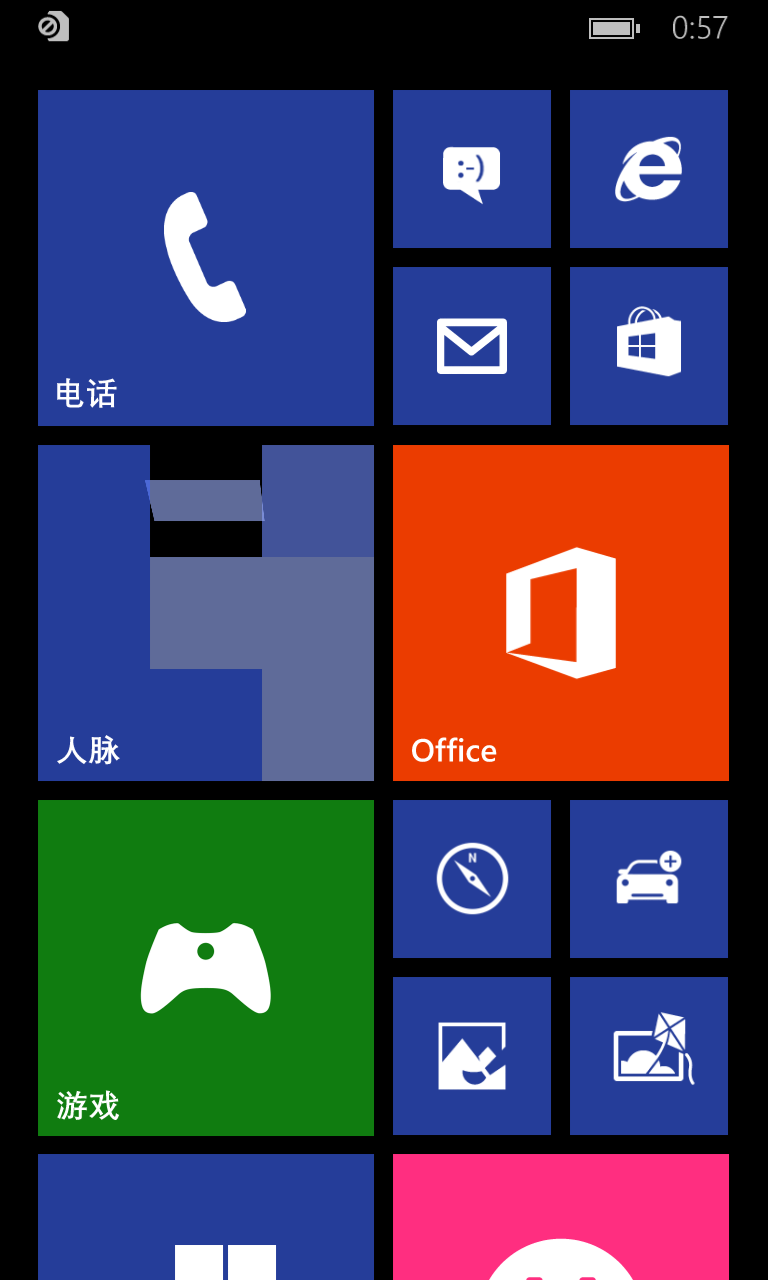
Task: Open the pink tile at the bottom
Action: [561, 1217]
